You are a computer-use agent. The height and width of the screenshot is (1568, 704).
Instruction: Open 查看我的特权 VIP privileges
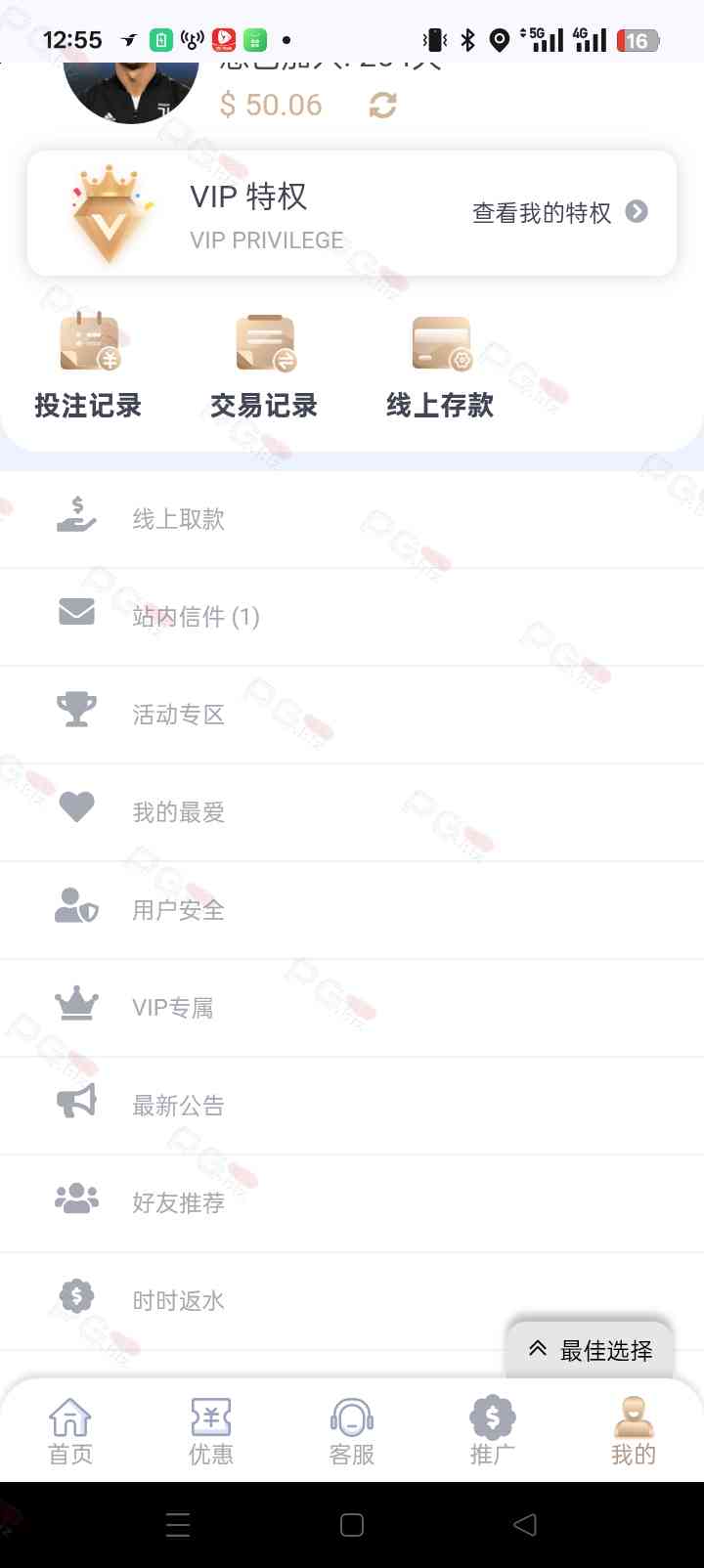(559, 212)
